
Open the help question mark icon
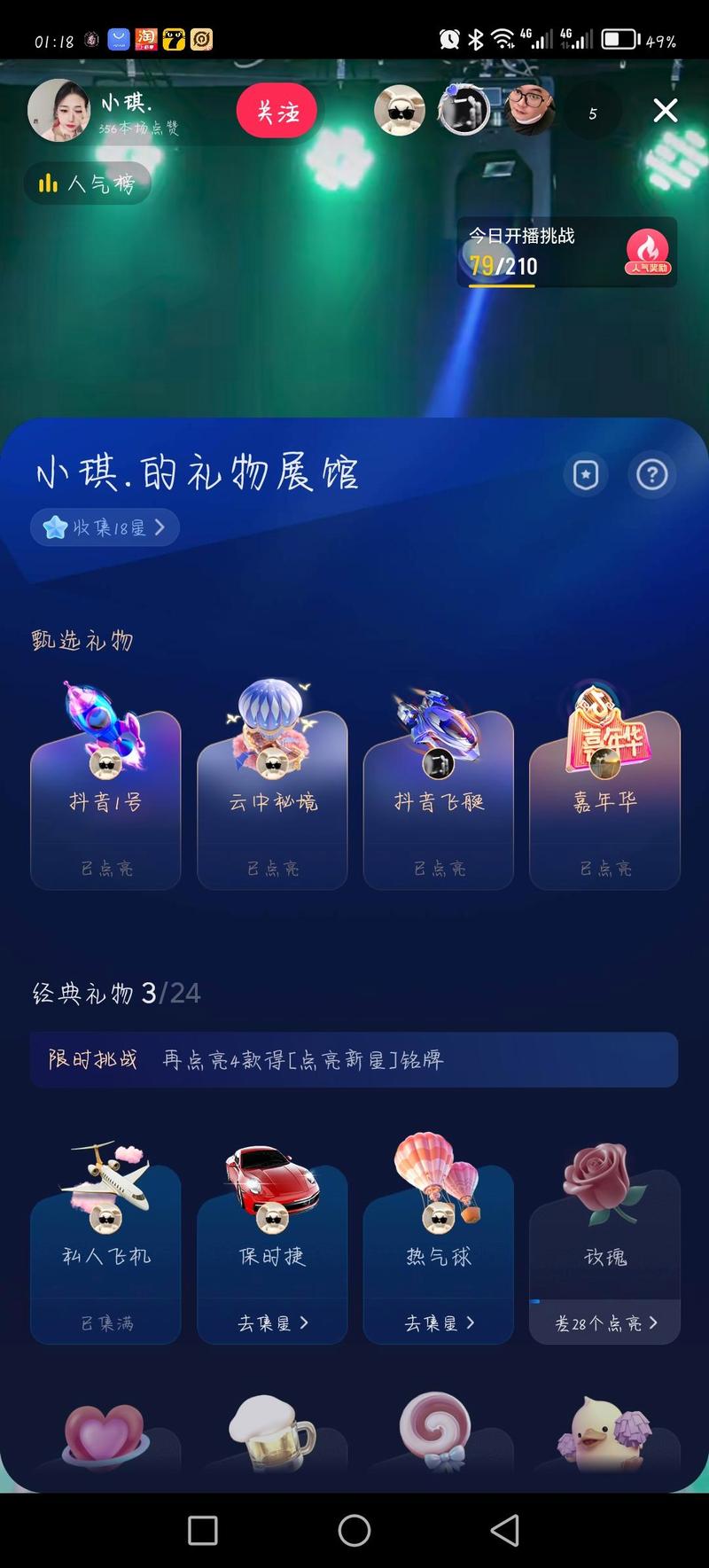pyautogui.click(x=652, y=475)
